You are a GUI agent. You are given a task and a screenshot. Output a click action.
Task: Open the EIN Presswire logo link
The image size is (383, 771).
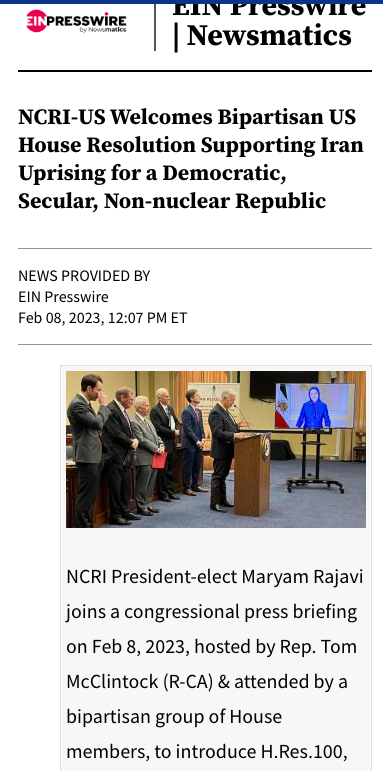[x=76, y=22]
